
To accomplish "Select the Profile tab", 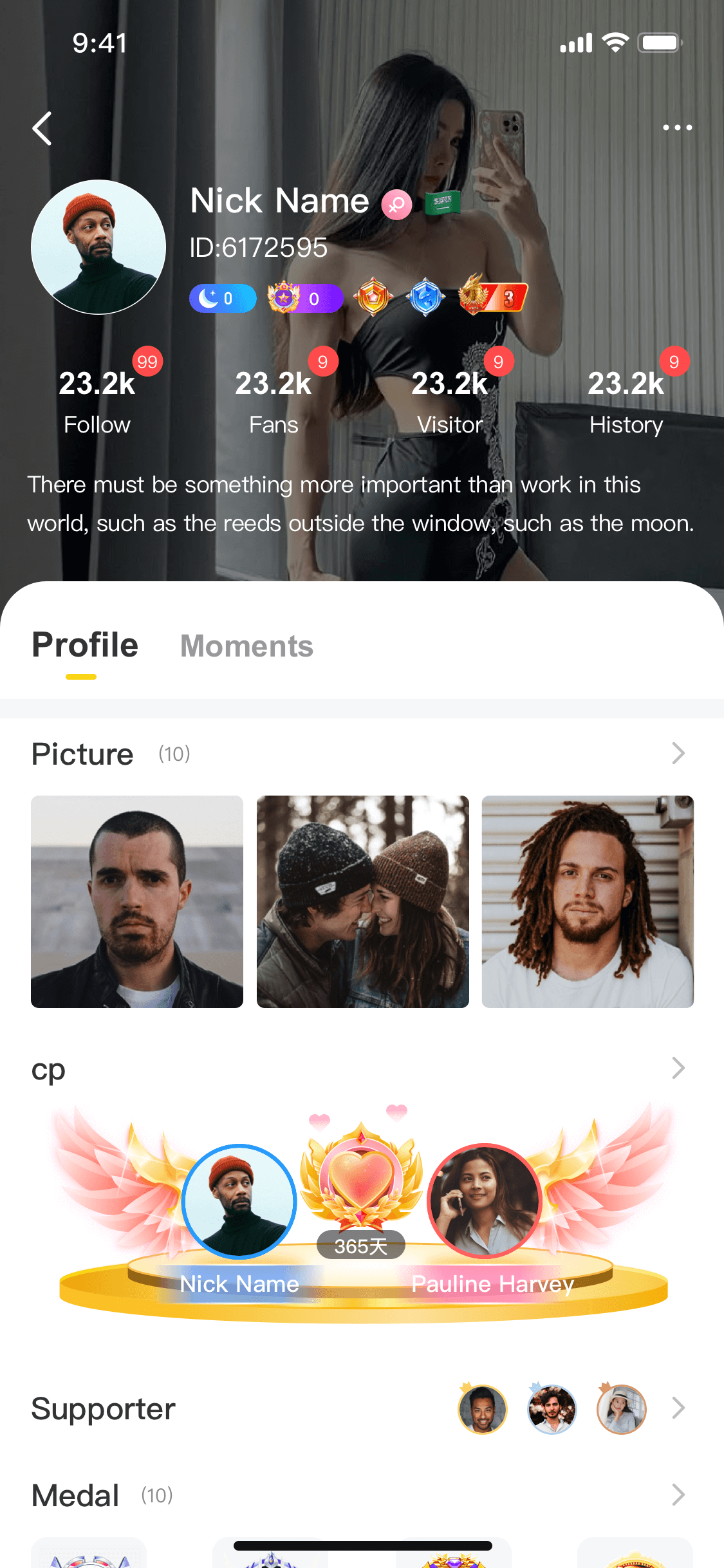I will [x=84, y=644].
